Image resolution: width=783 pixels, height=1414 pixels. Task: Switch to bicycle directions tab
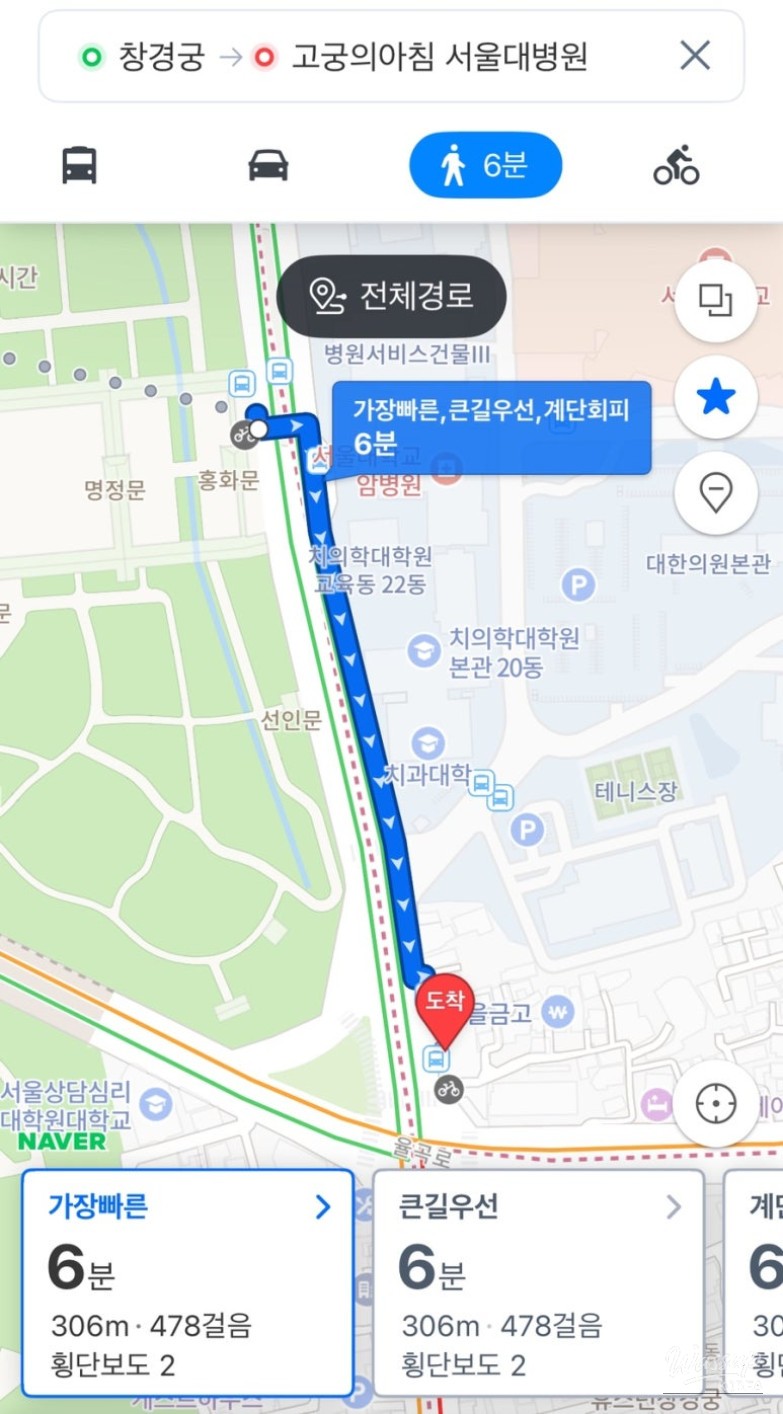tap(676, 165)
